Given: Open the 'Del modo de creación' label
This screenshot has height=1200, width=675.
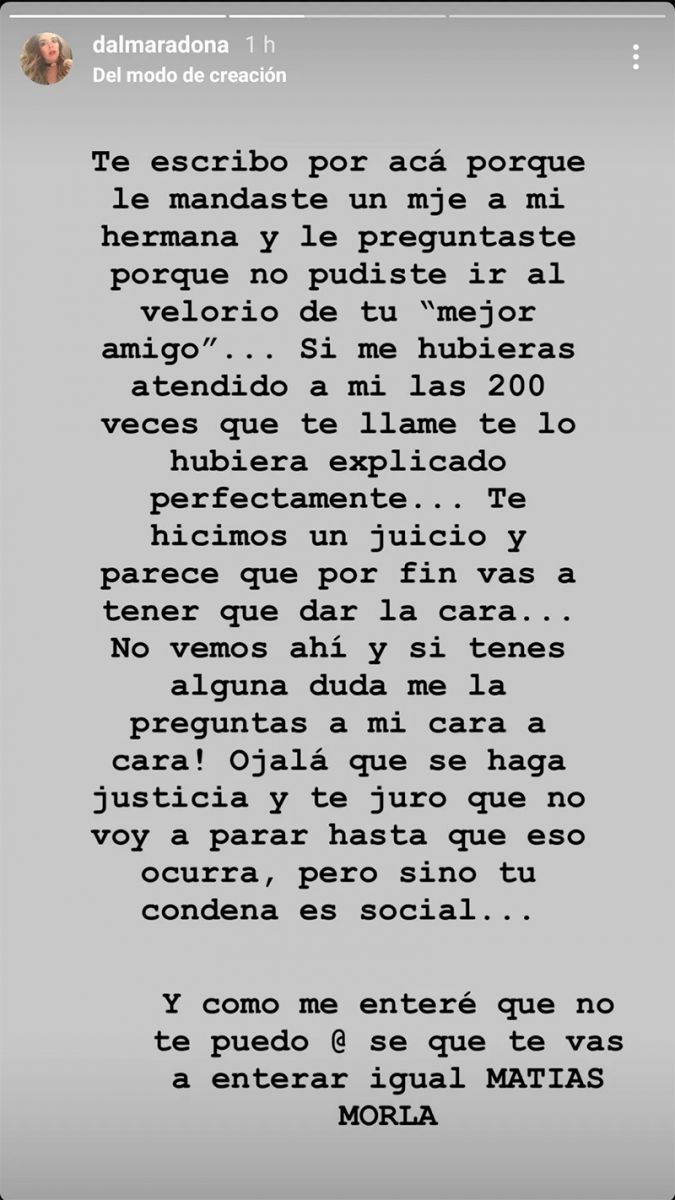Looking at the screenshot, I should tap(189, 75).
